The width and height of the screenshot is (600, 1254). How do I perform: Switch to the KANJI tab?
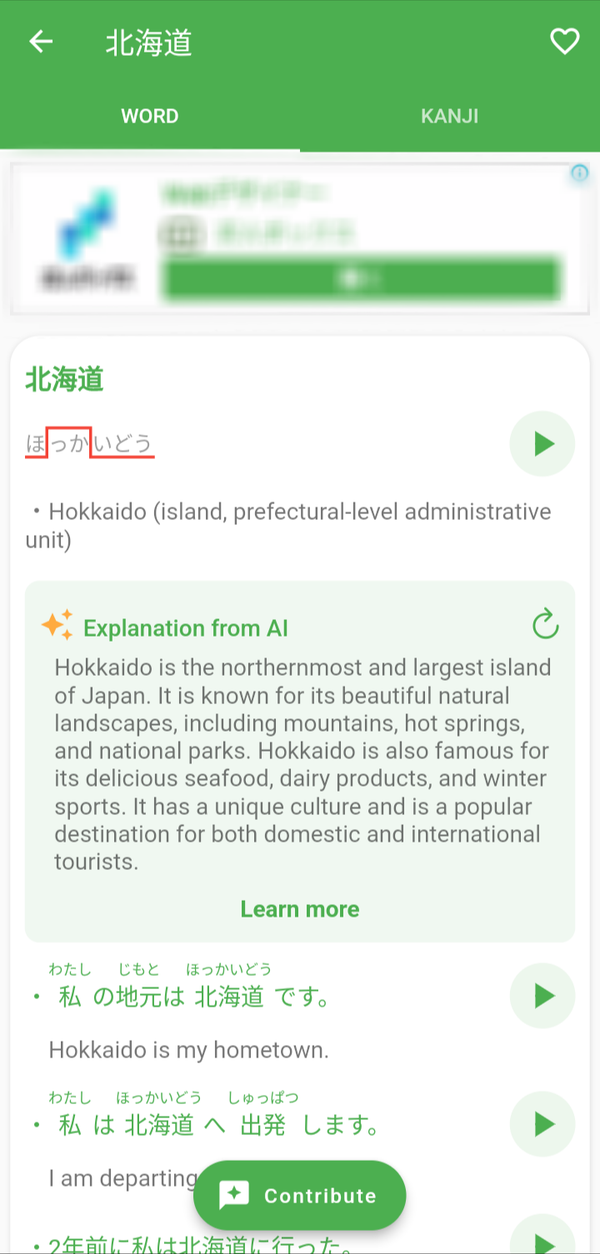pos(449,116)
